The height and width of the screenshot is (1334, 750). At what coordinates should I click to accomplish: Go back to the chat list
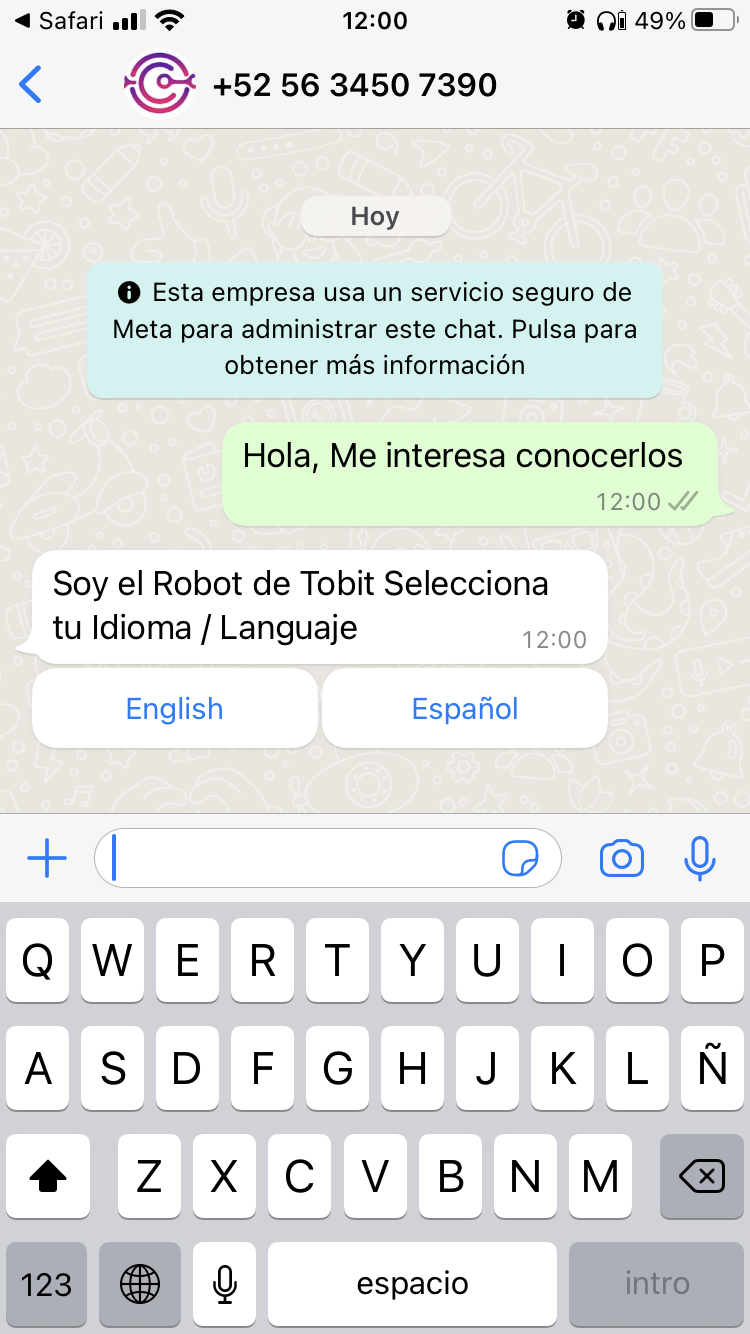(31, 85)
